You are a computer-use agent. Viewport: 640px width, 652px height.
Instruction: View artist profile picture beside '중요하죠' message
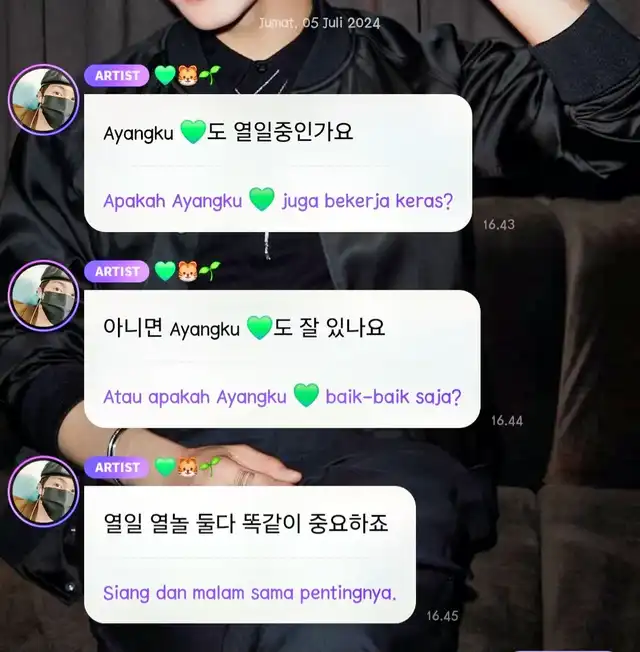pyautogui.click(x=43, y=491)
